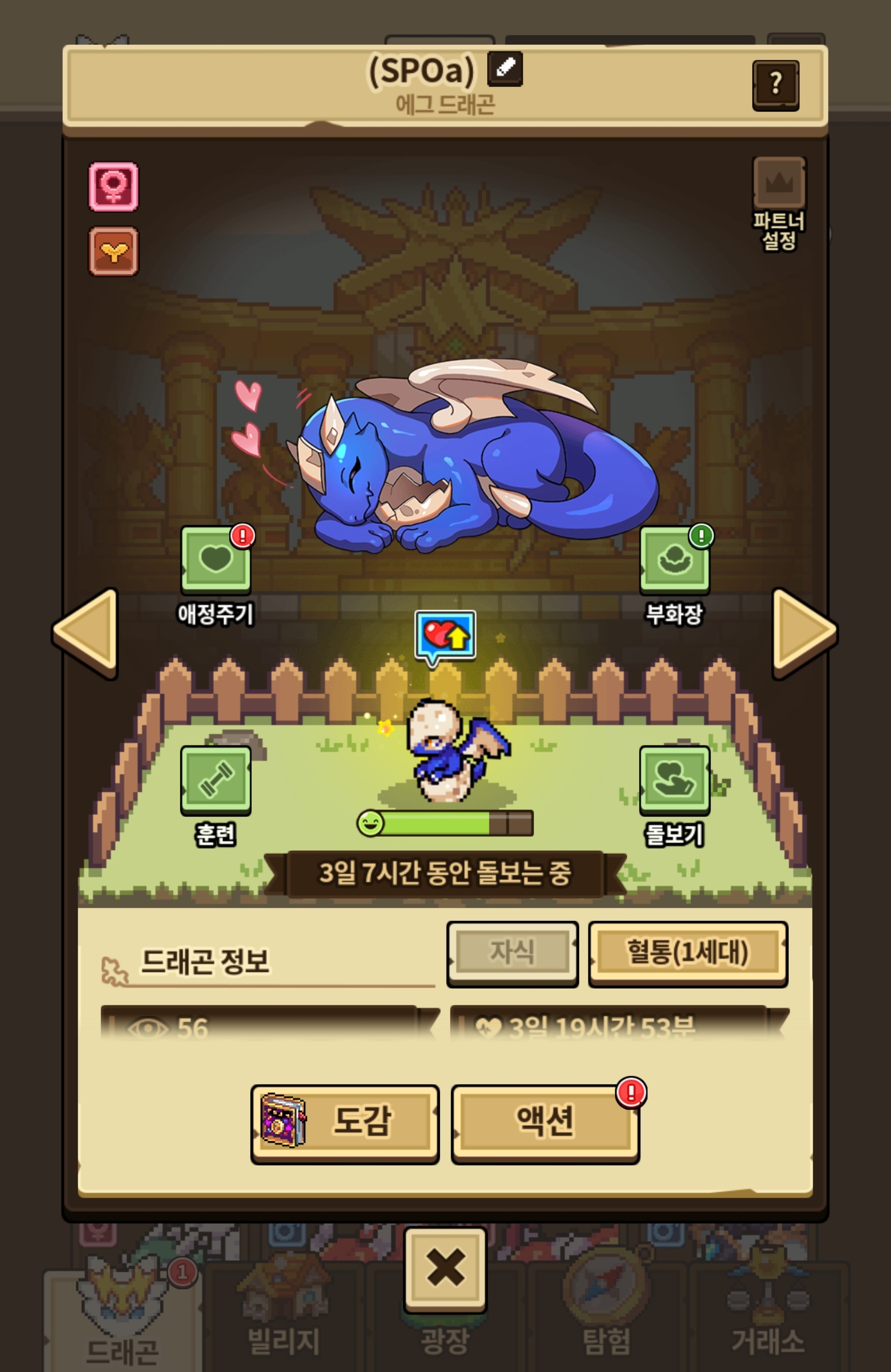Open 돌보기 care option
The image size is (891, 1372).
674,780
